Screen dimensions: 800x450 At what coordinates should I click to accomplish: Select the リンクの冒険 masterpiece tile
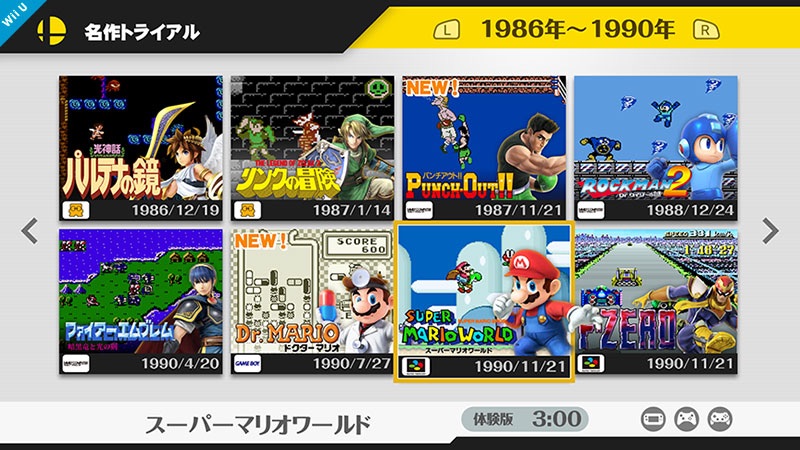(x=313, y=147)
